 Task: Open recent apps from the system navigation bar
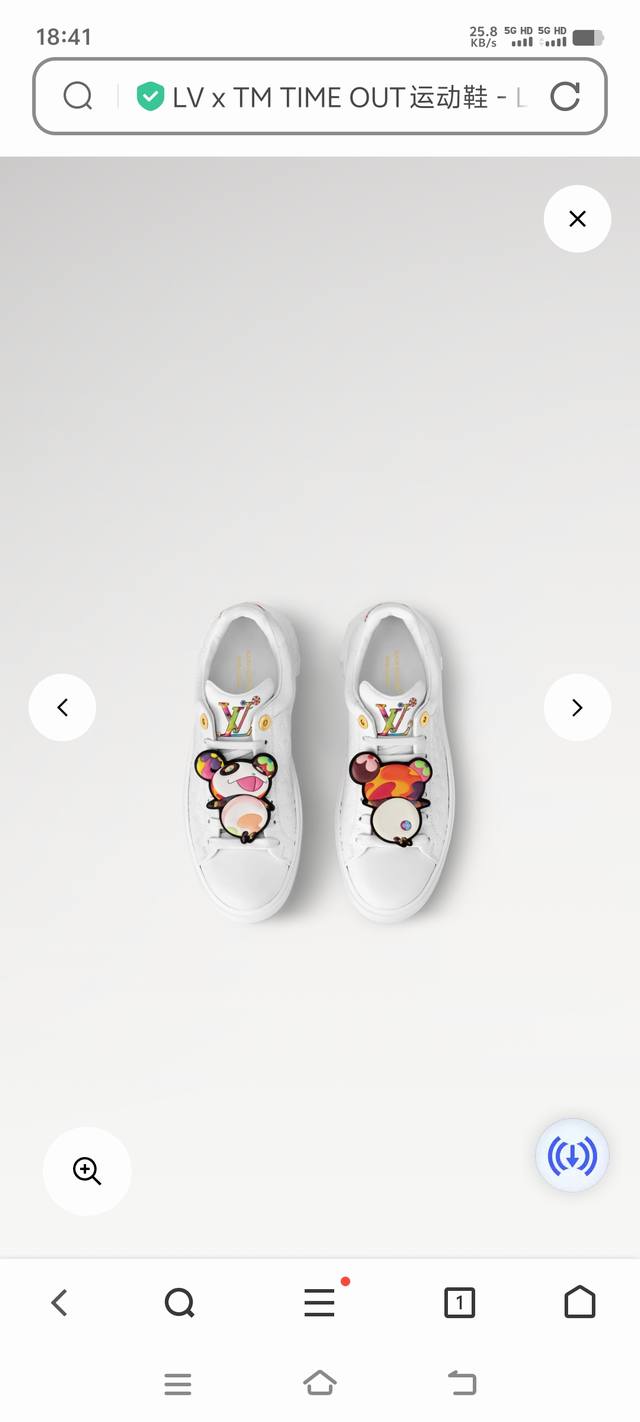[178, 1384]
